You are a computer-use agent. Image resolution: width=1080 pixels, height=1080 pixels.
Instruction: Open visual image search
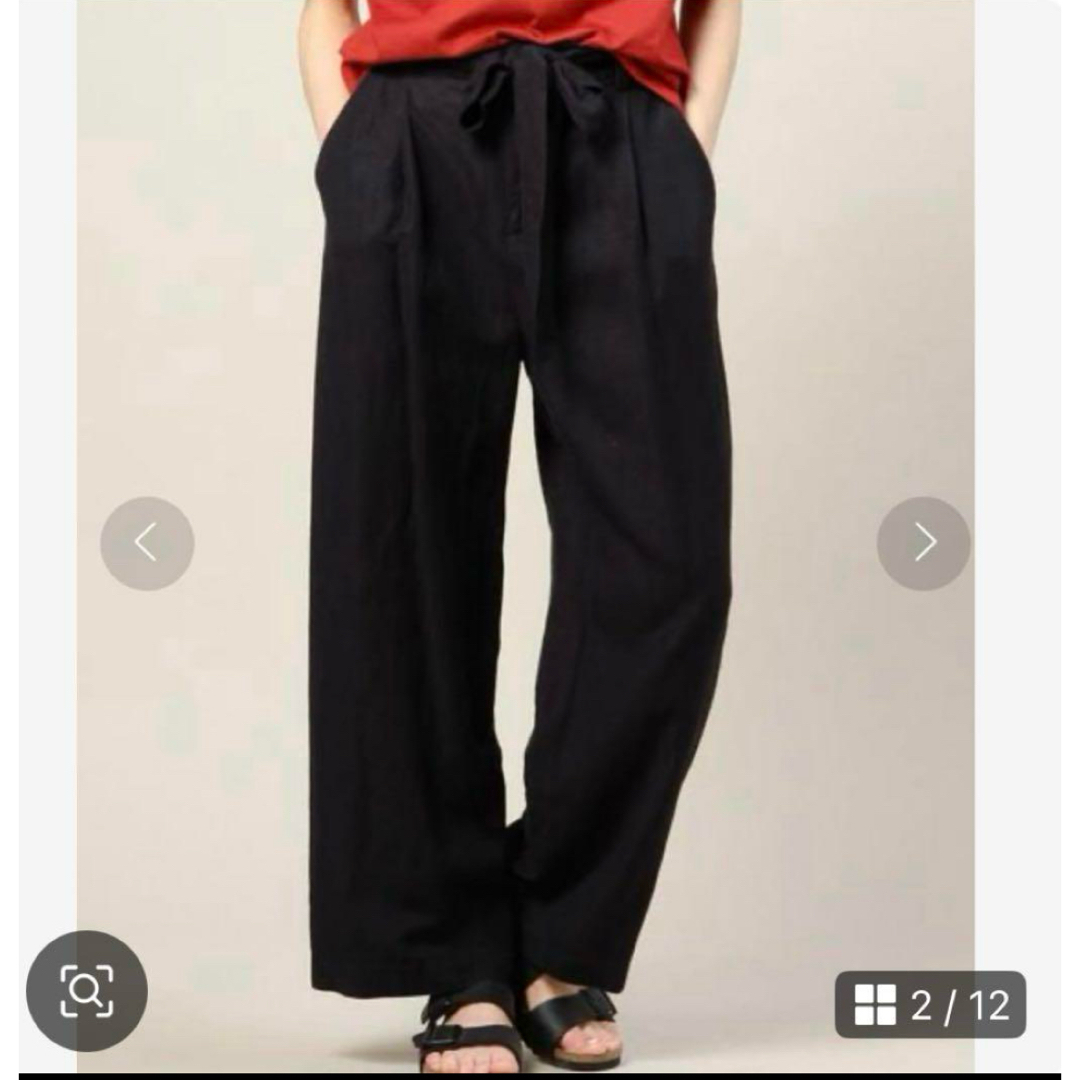[x=87, y=990]
